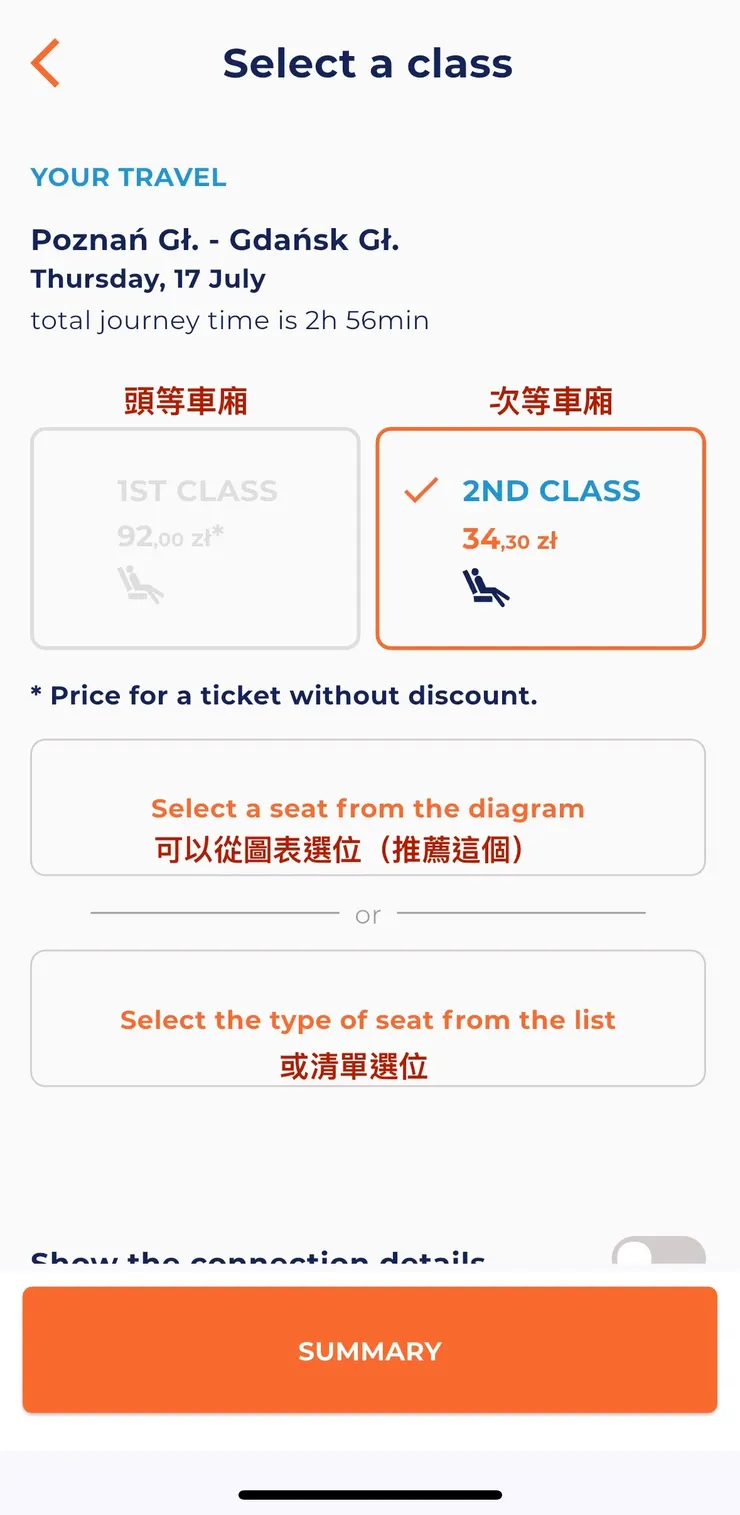The image size is (740, 1515).
Task: Click the 頭等車廂 label above 1st class
Action: 185,400
